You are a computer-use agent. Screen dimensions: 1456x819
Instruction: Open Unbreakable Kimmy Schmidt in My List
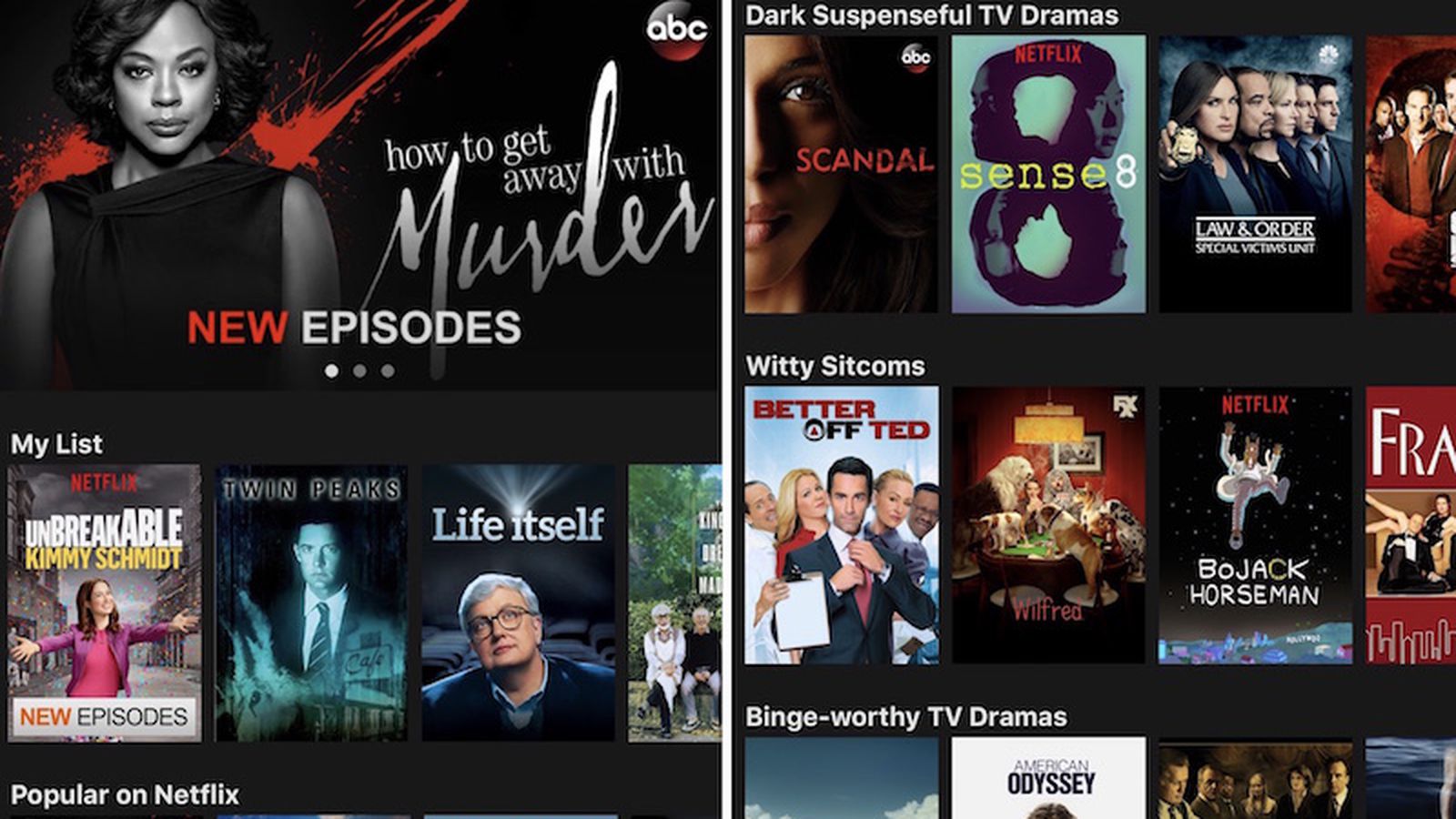click(105, 602)
